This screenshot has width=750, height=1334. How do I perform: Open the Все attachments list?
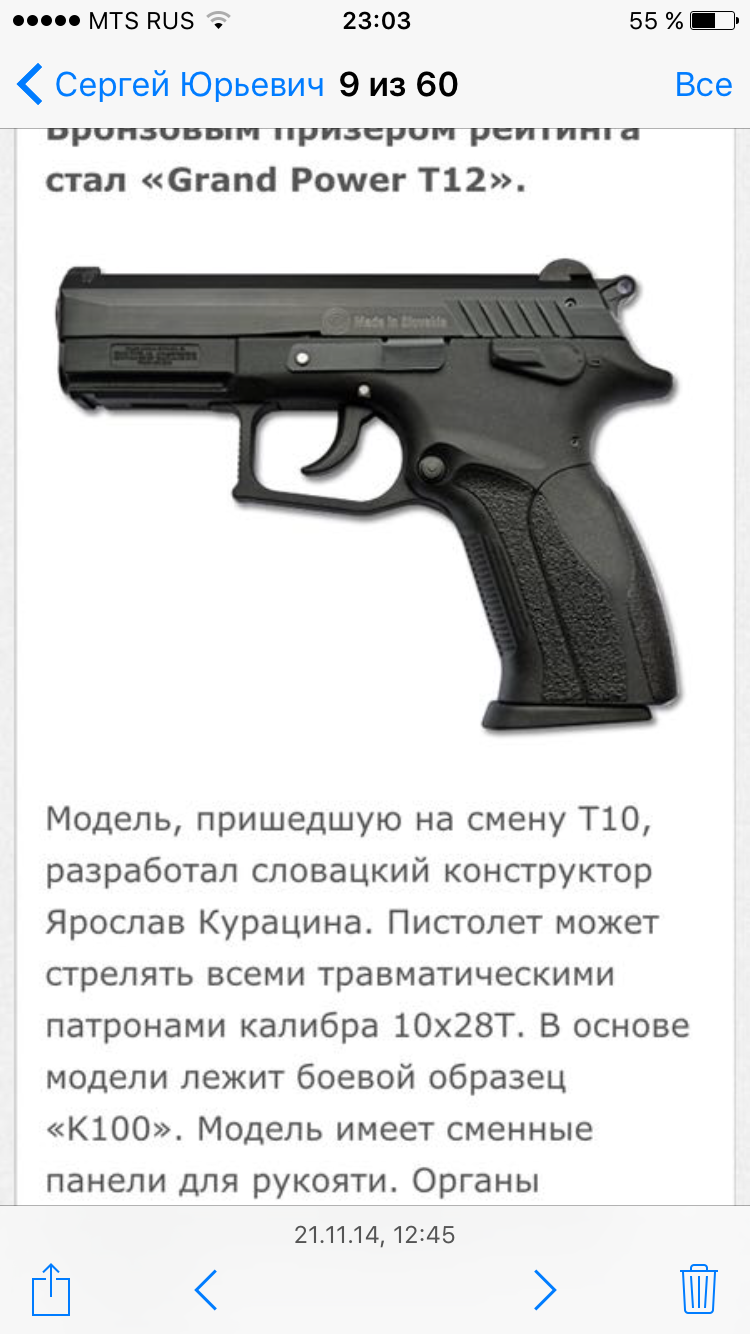tap(703, 85)
